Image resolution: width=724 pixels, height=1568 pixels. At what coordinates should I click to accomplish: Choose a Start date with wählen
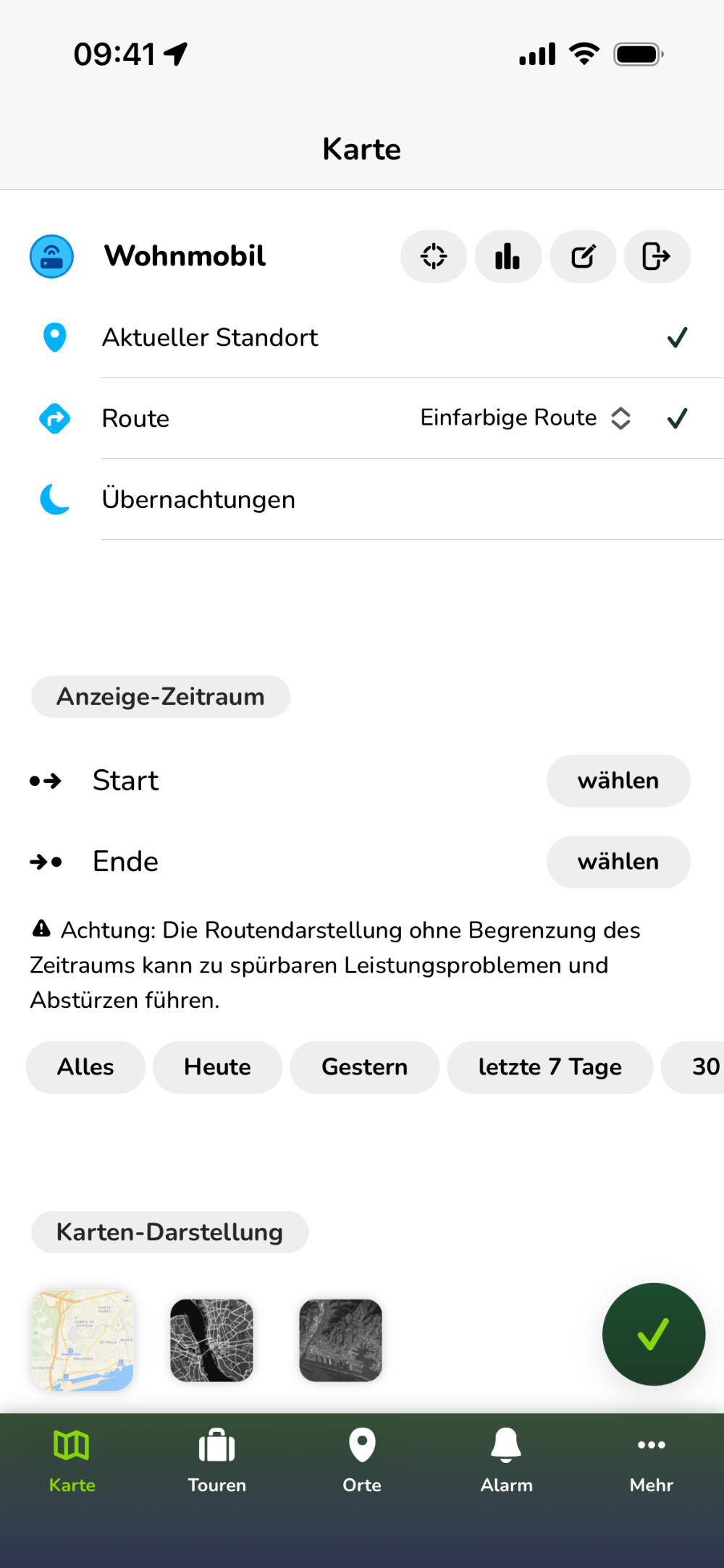(618, 781)
